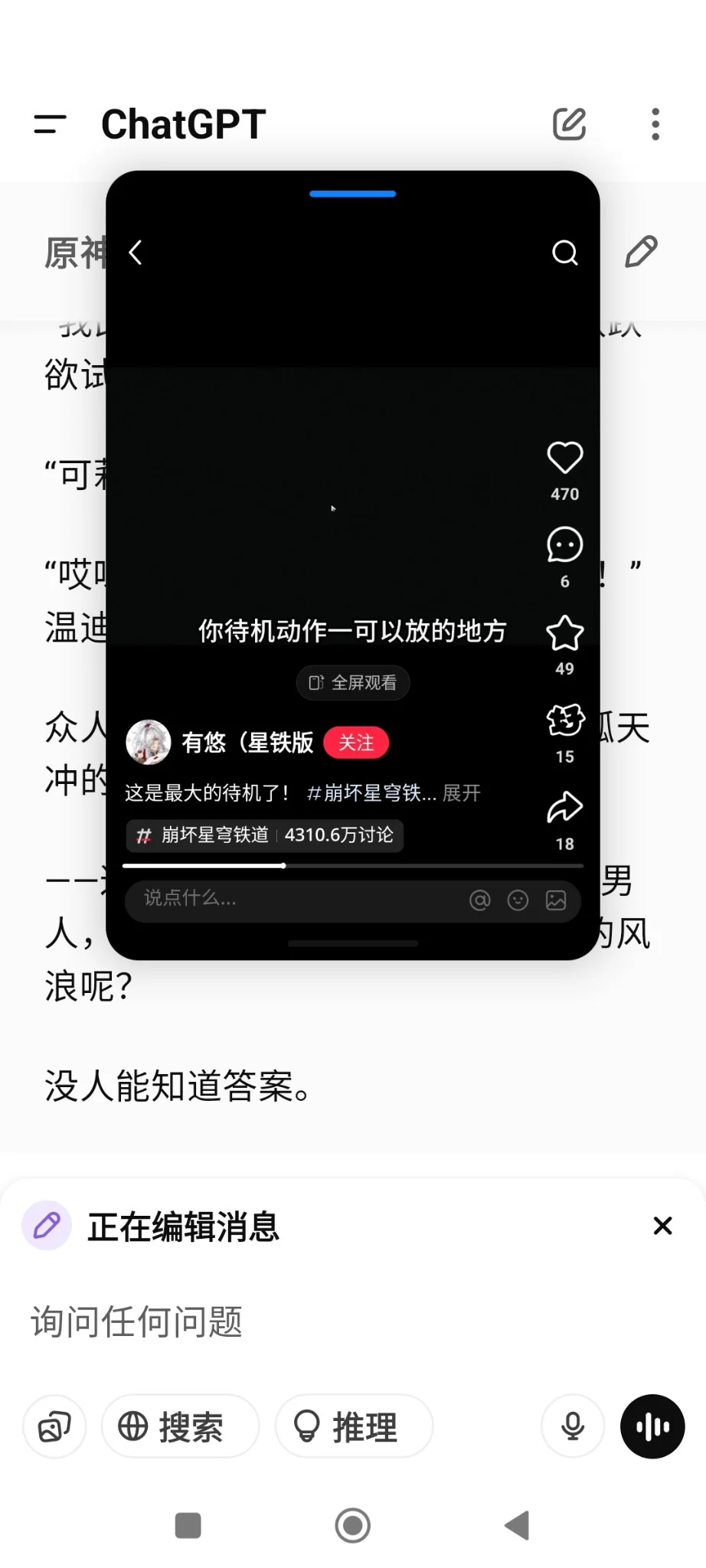Follow 有悠 with the 关注 button

[x=356, y=743]
